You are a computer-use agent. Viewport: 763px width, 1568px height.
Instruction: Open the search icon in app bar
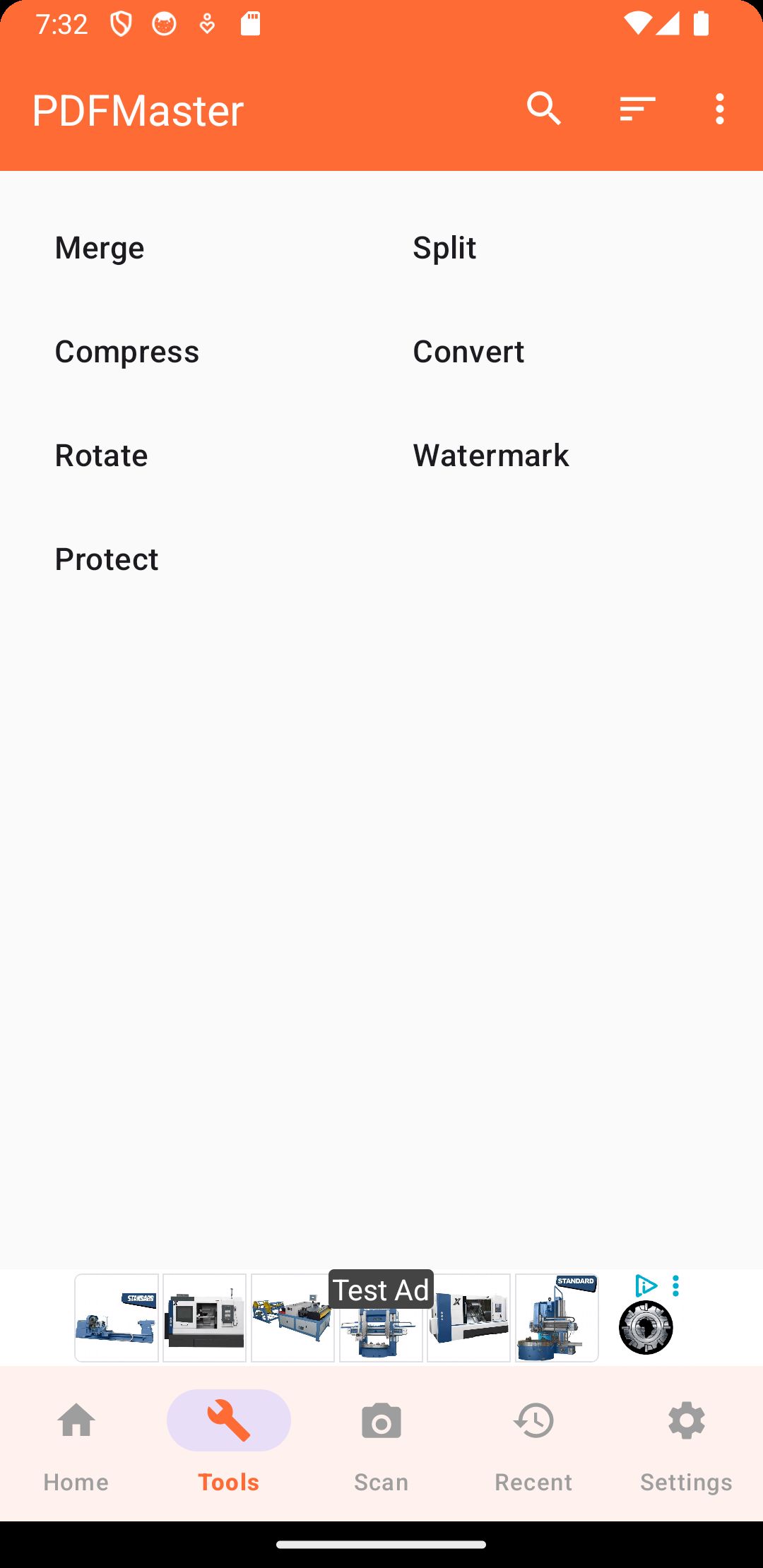[x=543, y=109]
